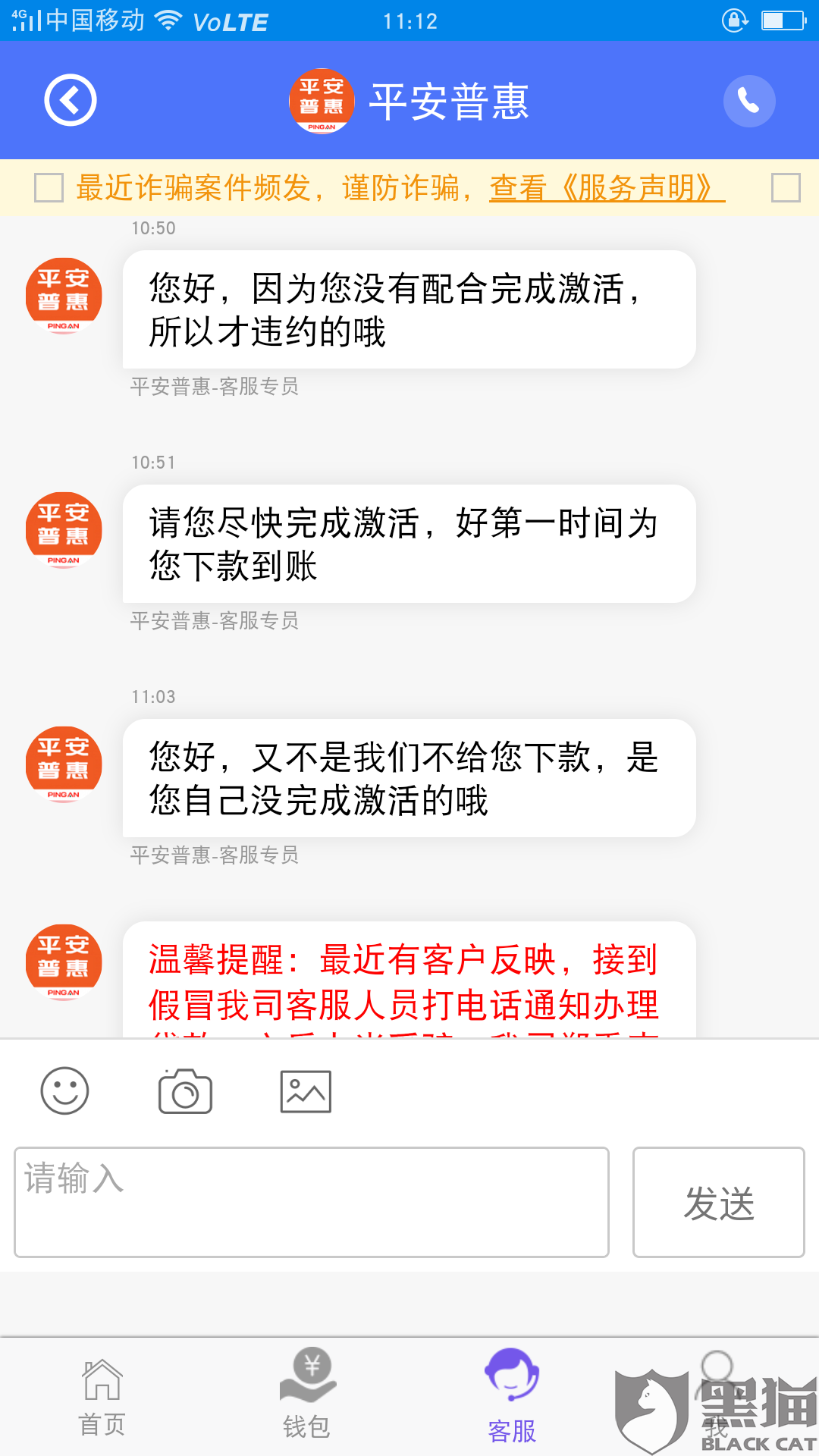This screenshot has height=1456, width=819.
Task: Tap the 发送 send button
Action: click(x=718, y=1202)
